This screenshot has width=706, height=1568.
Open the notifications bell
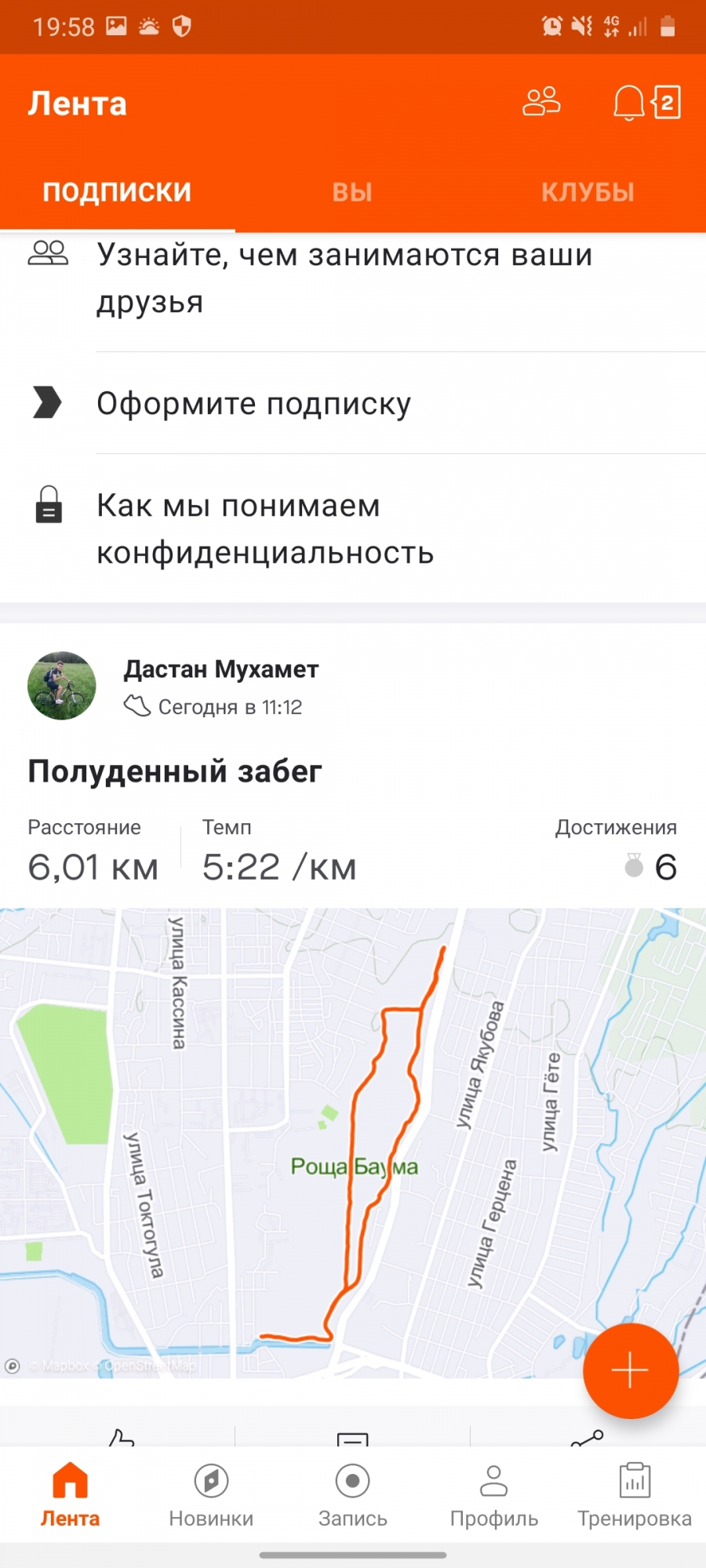tap(628, 103)
